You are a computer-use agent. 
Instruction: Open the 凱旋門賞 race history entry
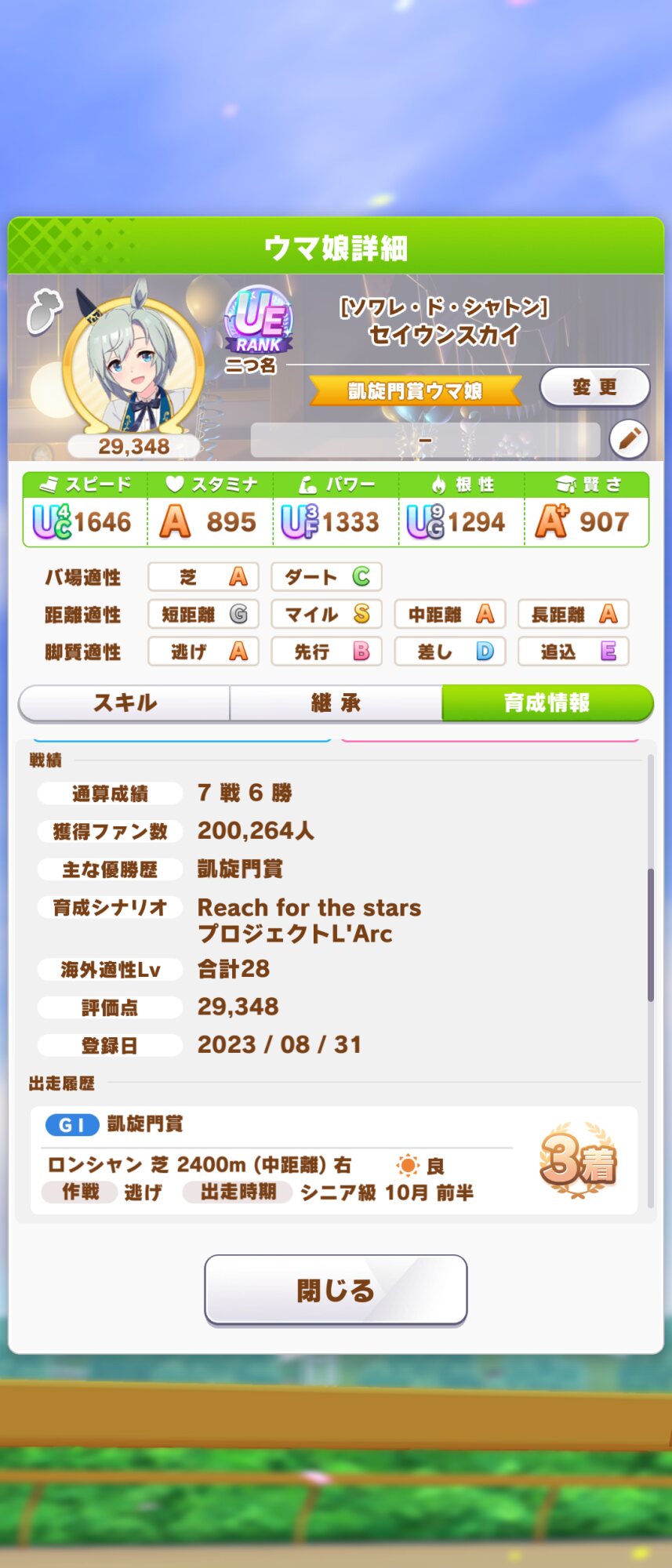point(334,1160)
